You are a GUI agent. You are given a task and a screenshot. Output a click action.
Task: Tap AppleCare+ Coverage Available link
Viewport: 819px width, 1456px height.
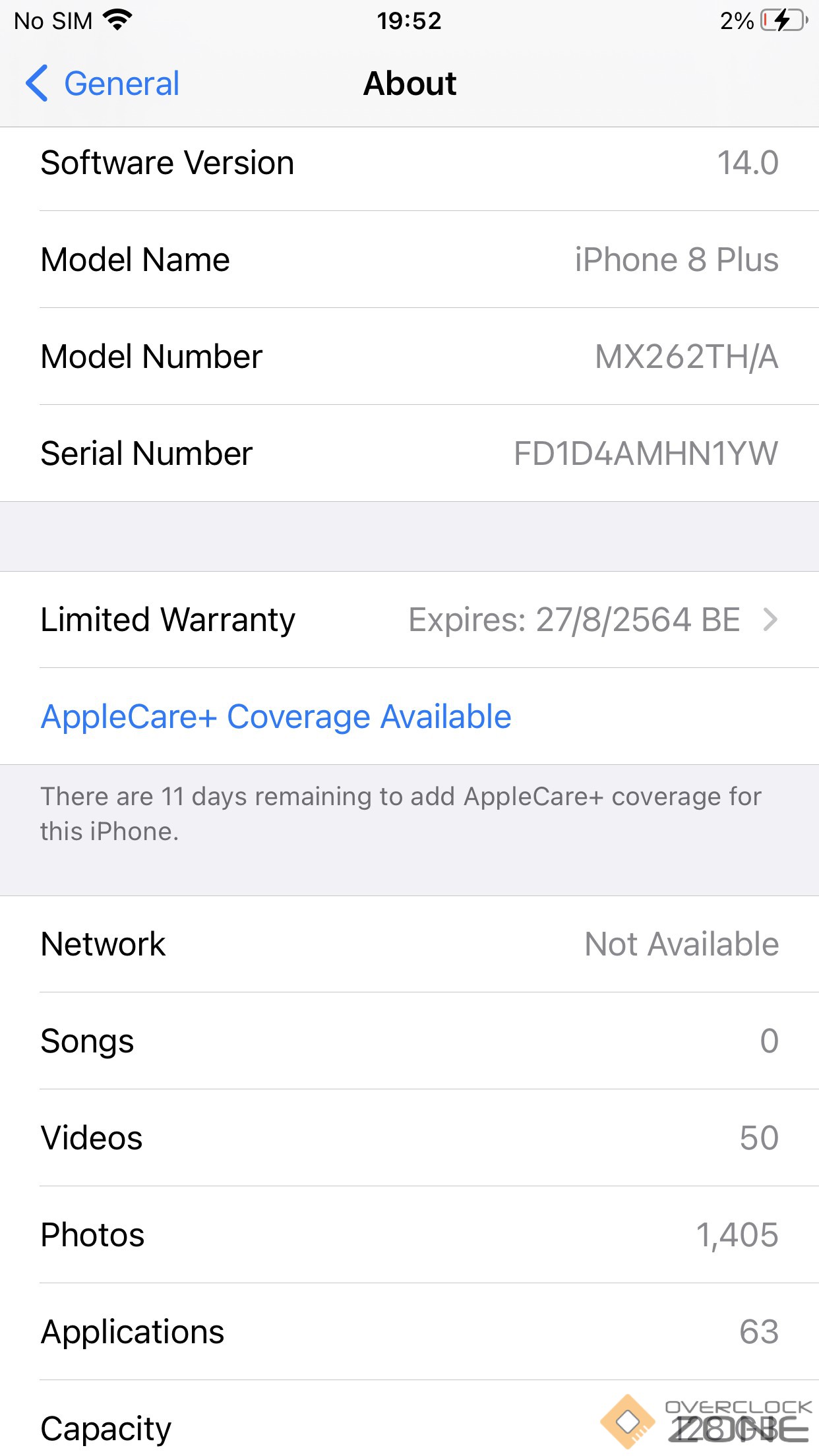[x=276, y=717]
